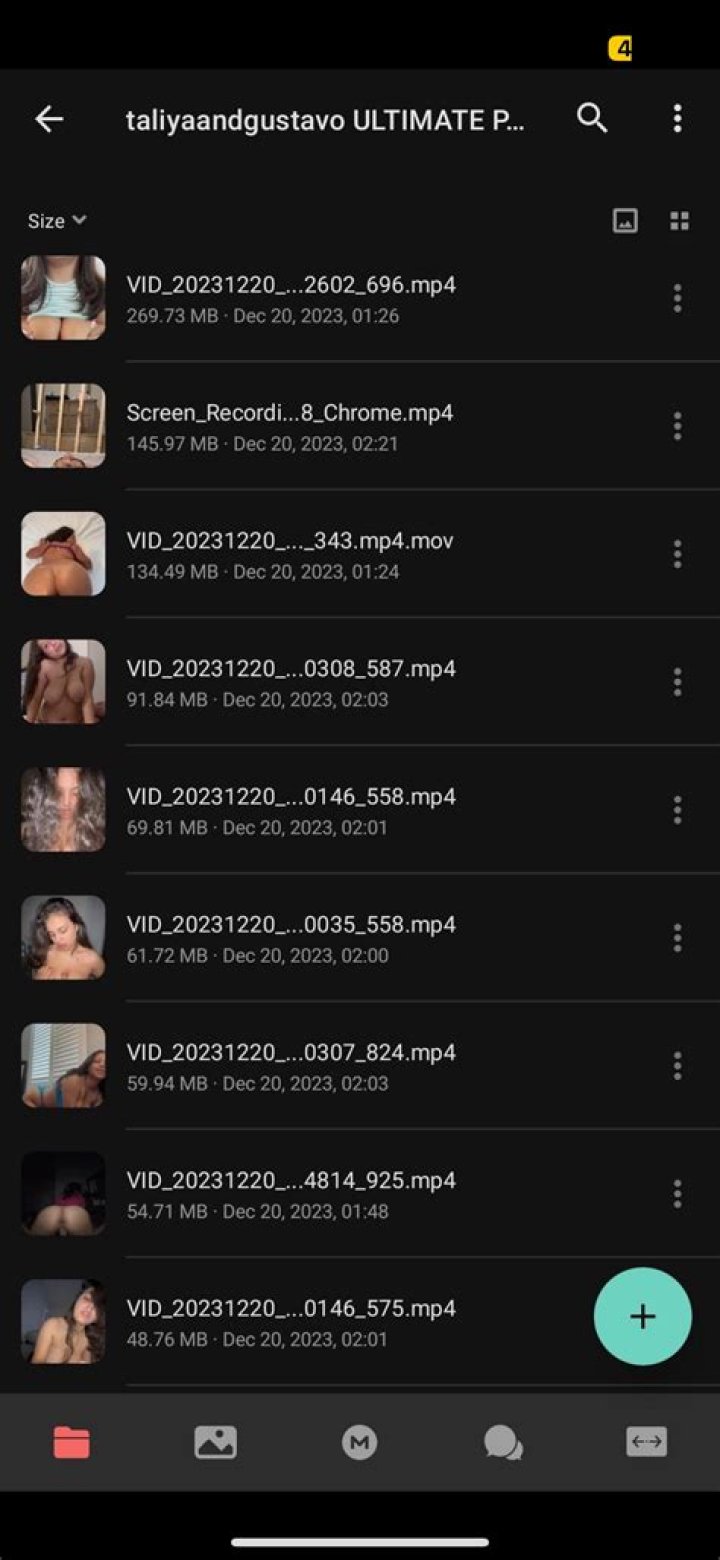720x1560 pixels.
Task: Switch to the chat tab
Action: click(x=503, y=1442)
